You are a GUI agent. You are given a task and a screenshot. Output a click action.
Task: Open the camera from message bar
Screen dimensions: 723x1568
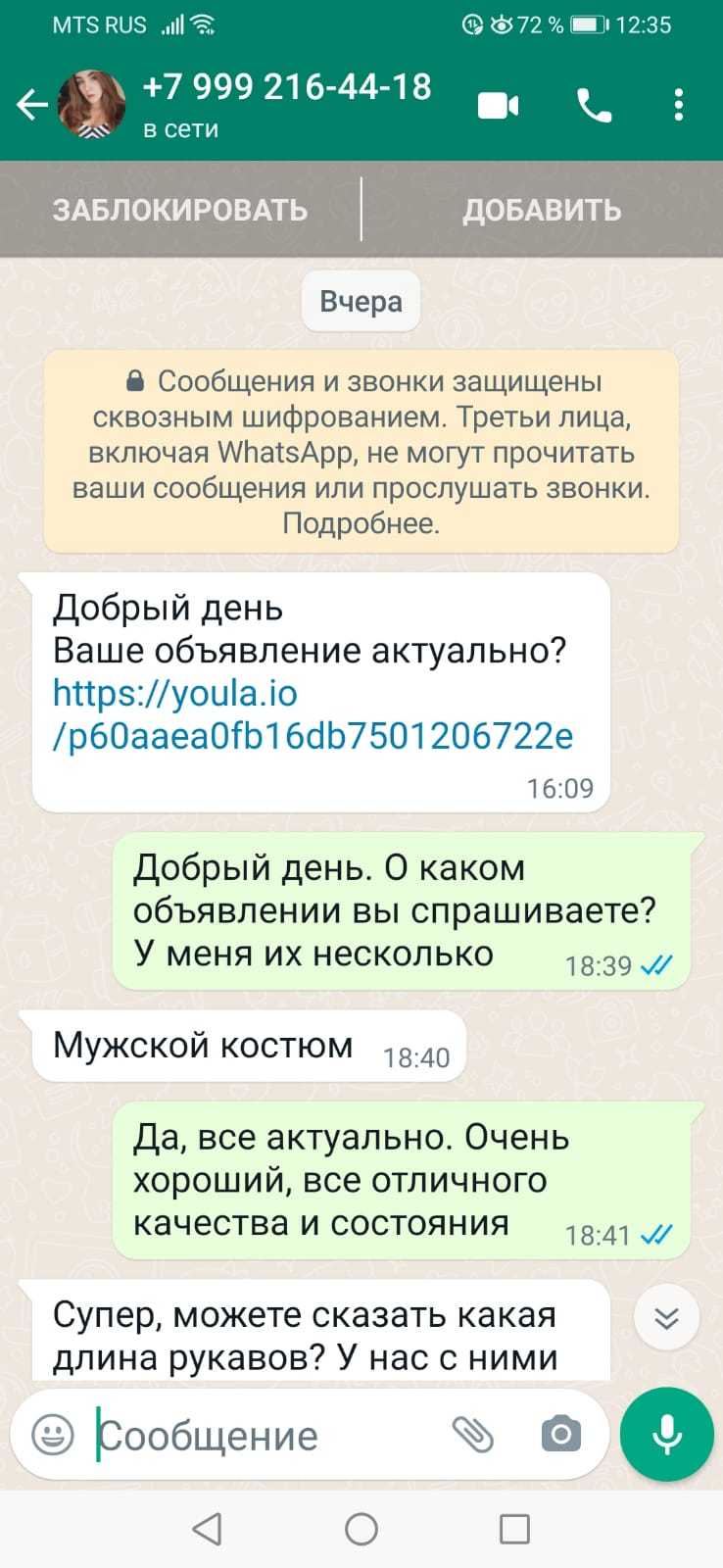(560, 1436)
